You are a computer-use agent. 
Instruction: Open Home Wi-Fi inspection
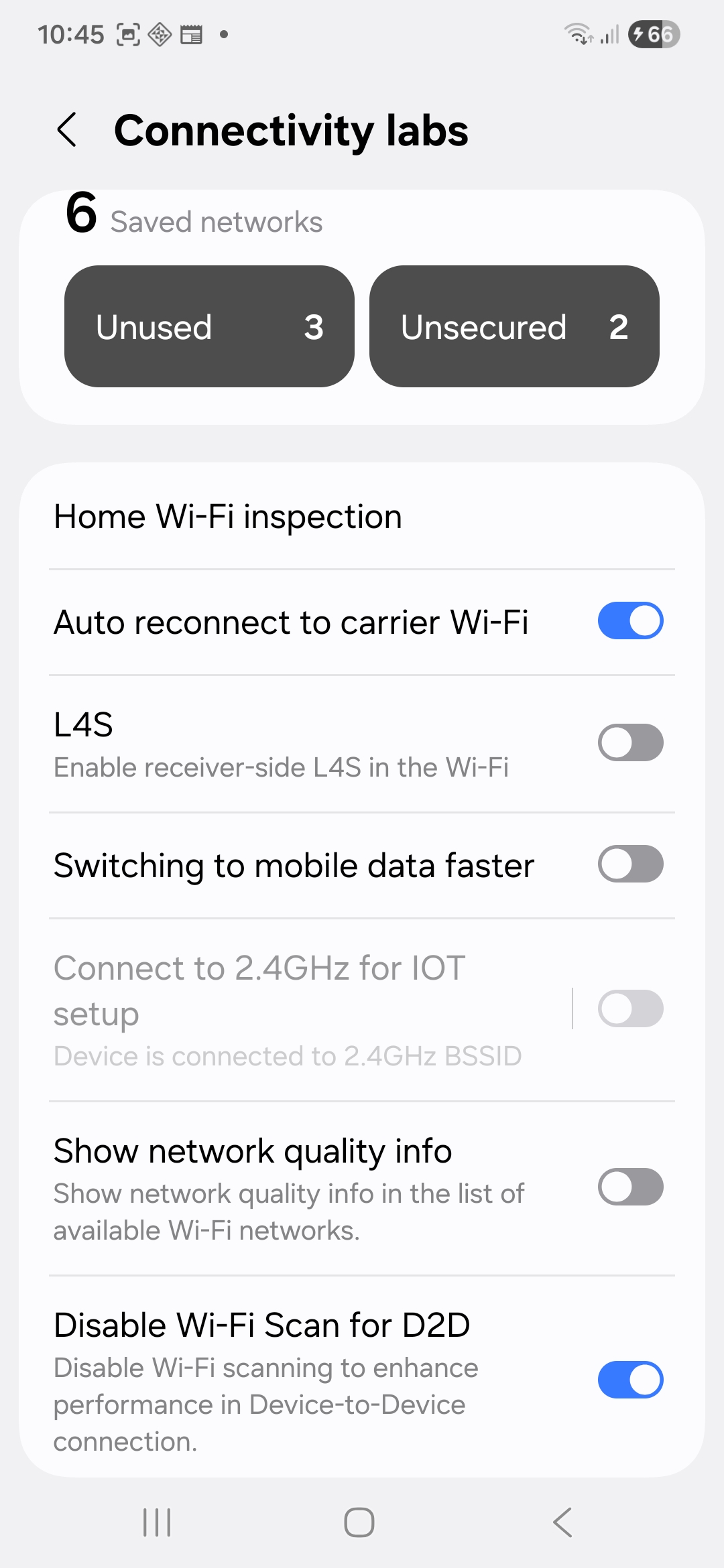pyautogui.click(x=228, y=517)
